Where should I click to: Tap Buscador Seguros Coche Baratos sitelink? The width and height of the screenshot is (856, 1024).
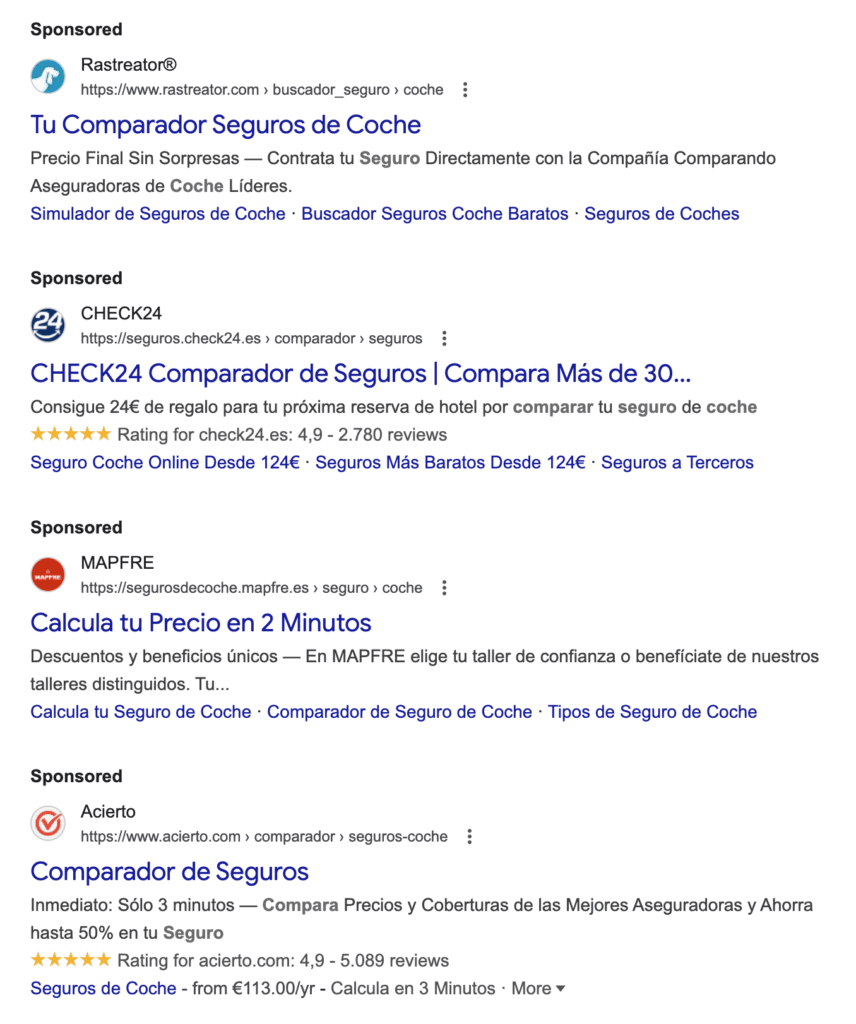click(435, 214)
